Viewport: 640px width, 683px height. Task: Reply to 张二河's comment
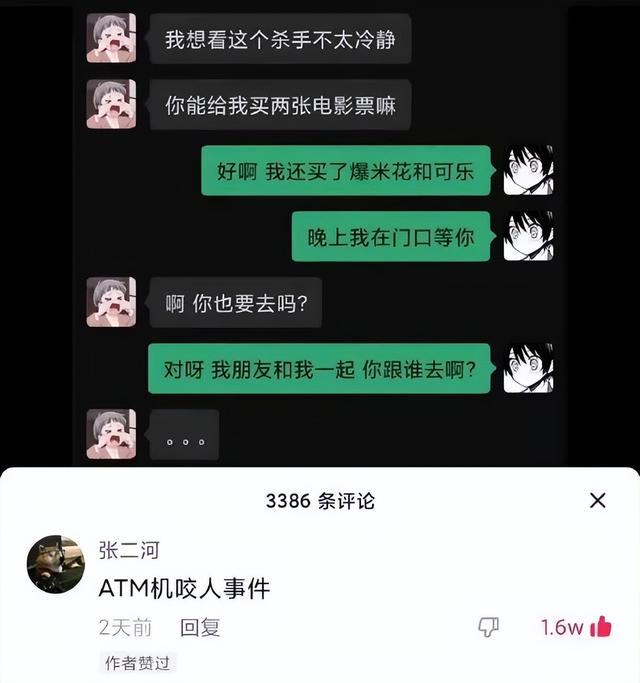coord(199,628)
